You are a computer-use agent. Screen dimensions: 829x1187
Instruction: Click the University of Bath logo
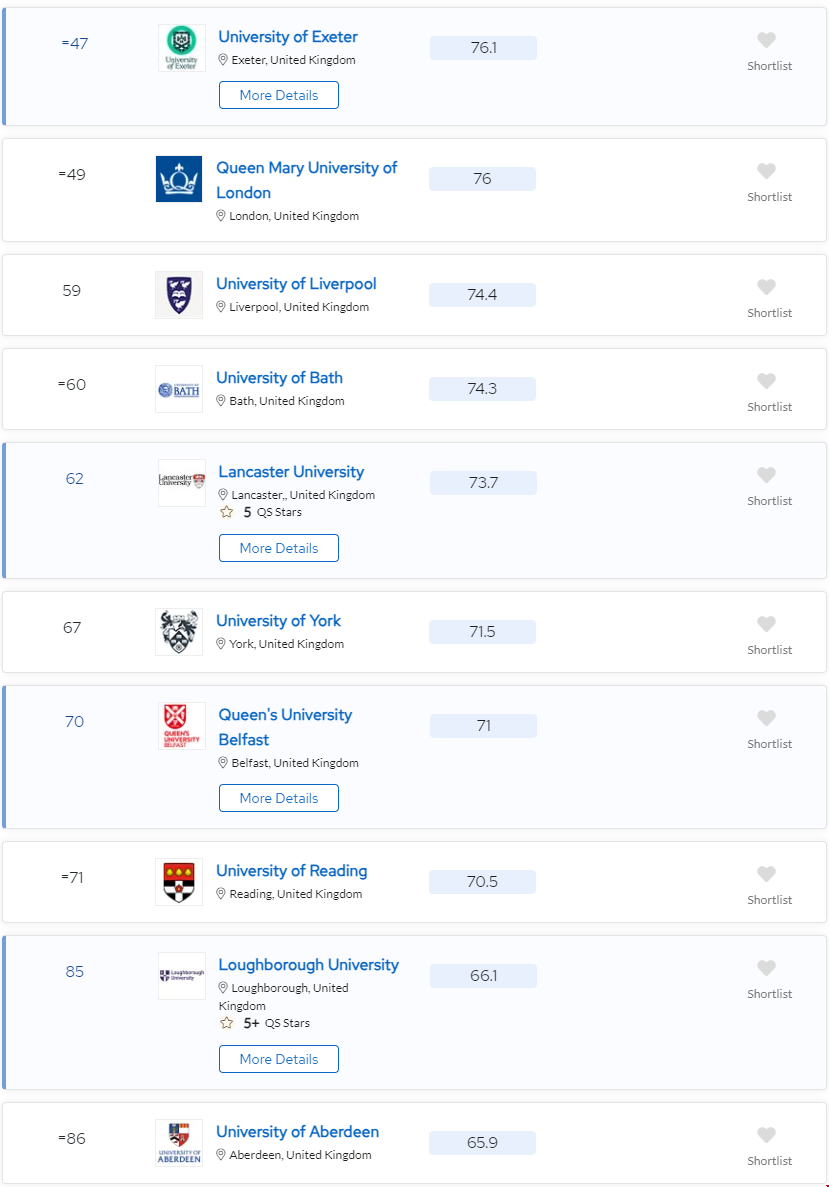pos(180,388)
